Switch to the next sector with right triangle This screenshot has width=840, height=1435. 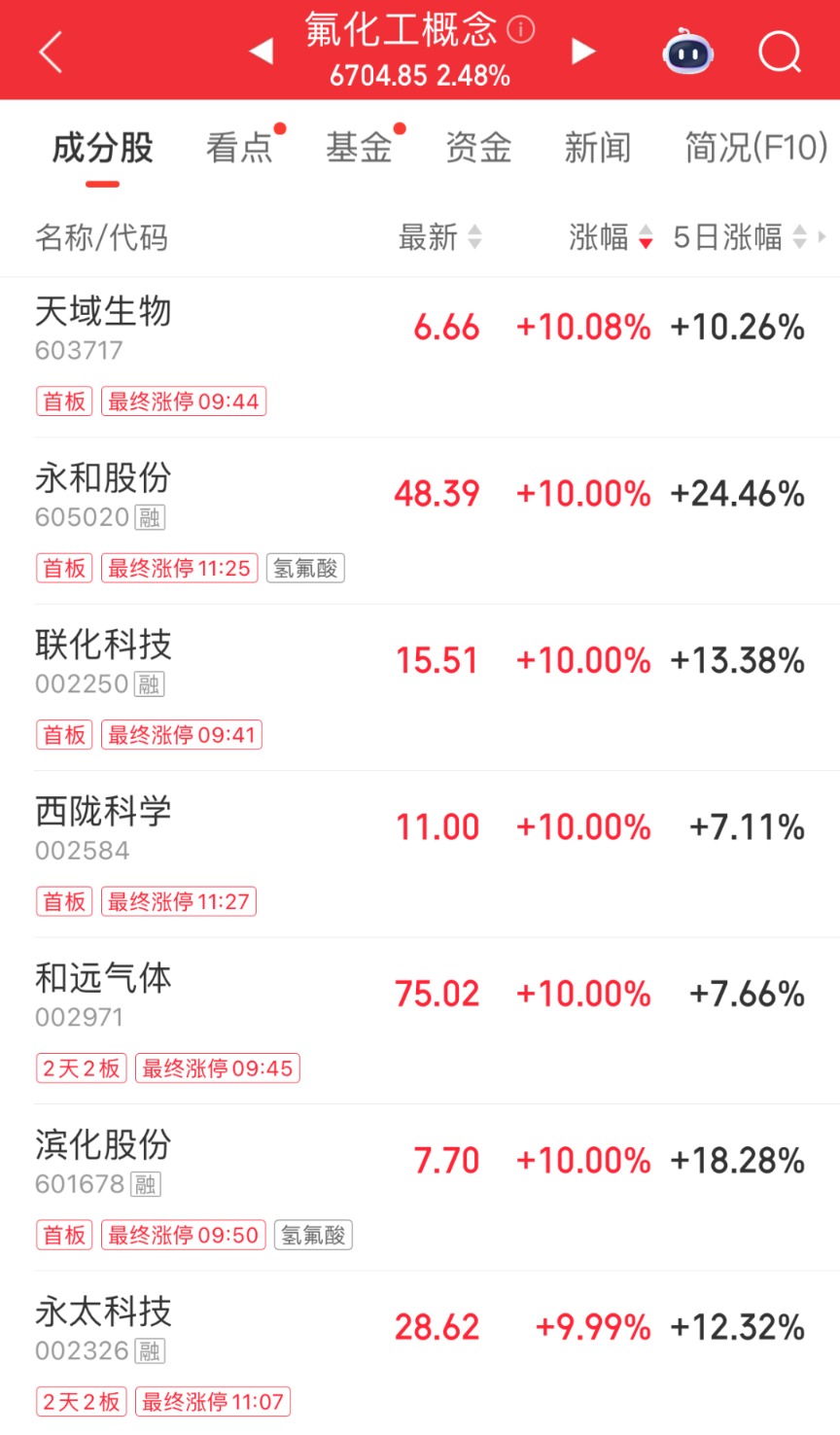point(583,51)
